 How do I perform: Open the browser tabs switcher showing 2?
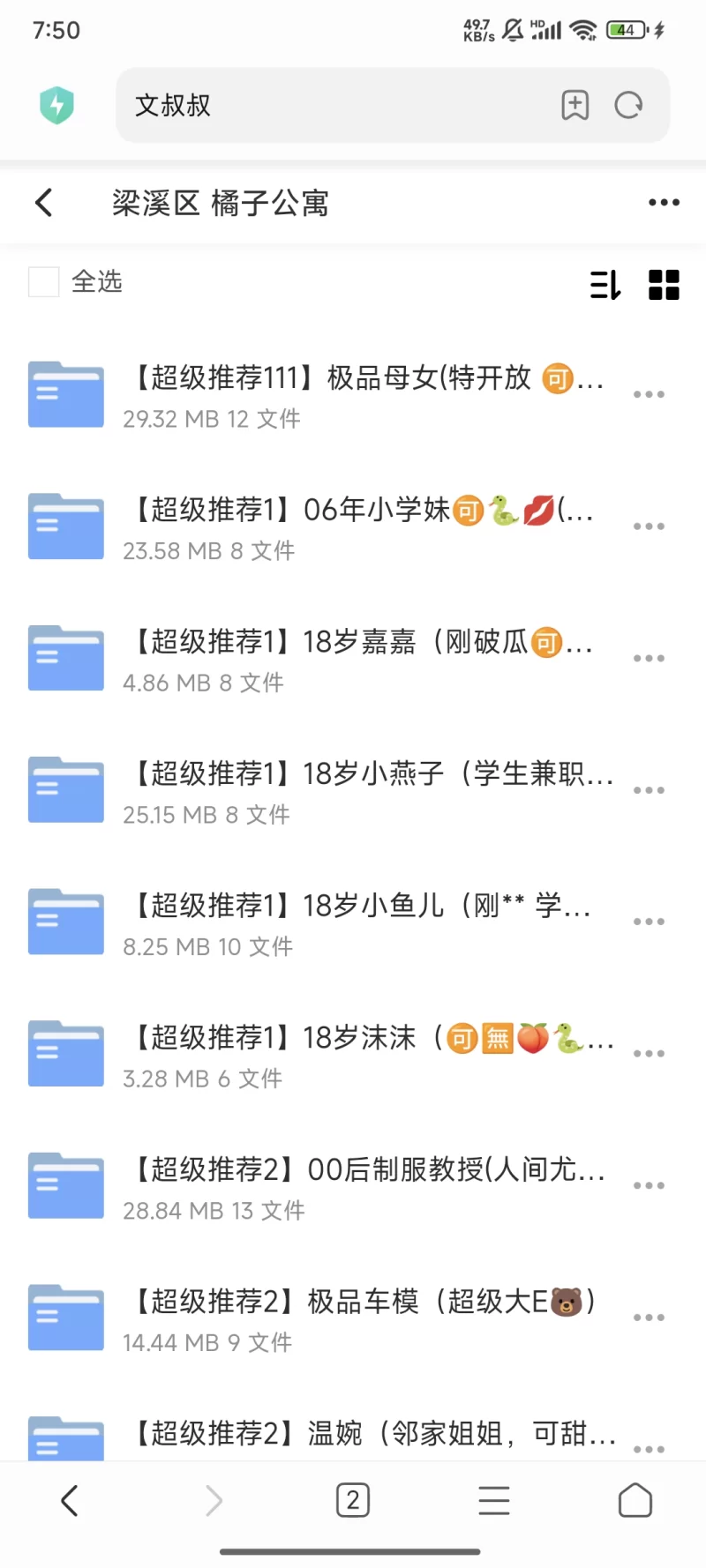point(353,1500)
